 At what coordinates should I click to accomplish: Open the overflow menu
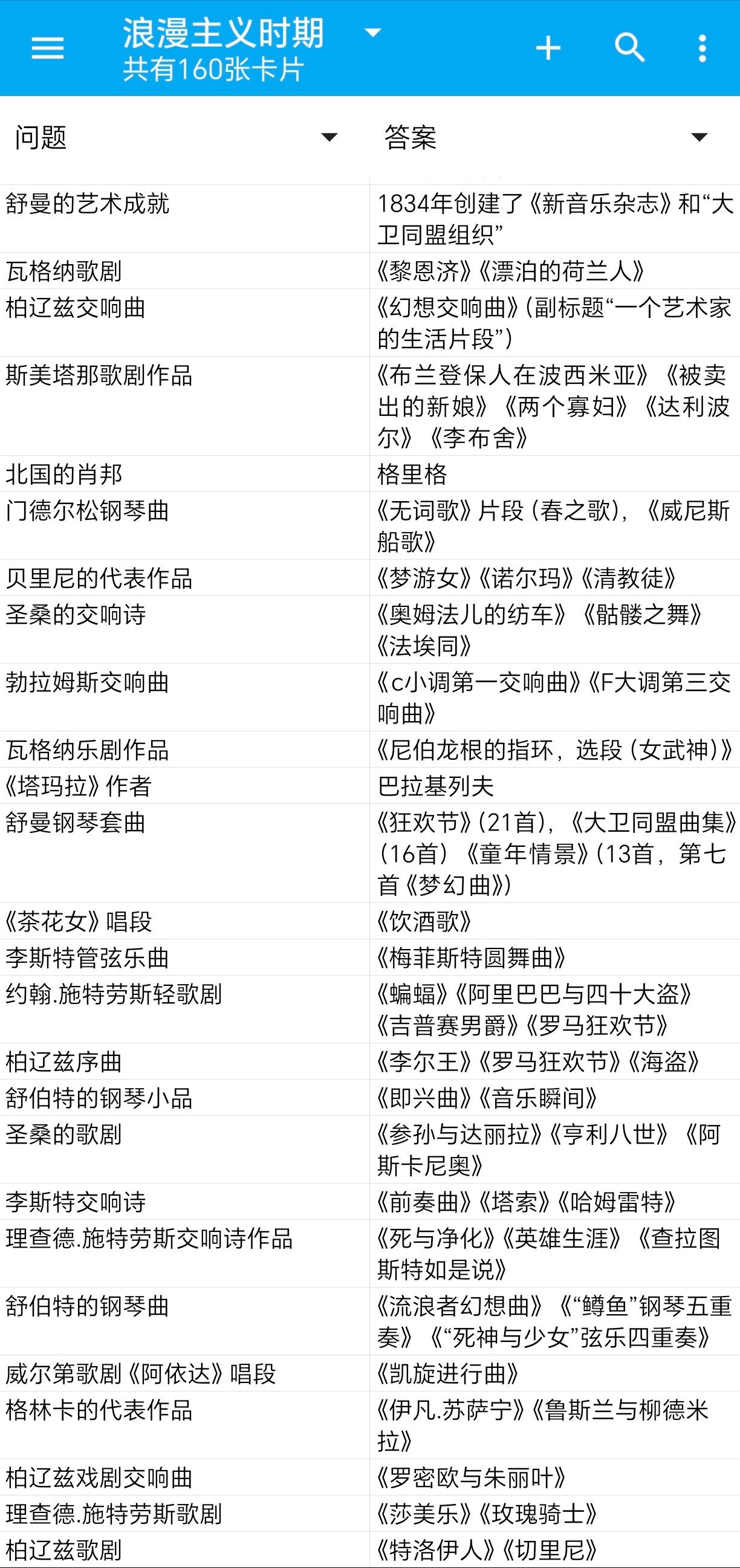[x=703, y=48]
